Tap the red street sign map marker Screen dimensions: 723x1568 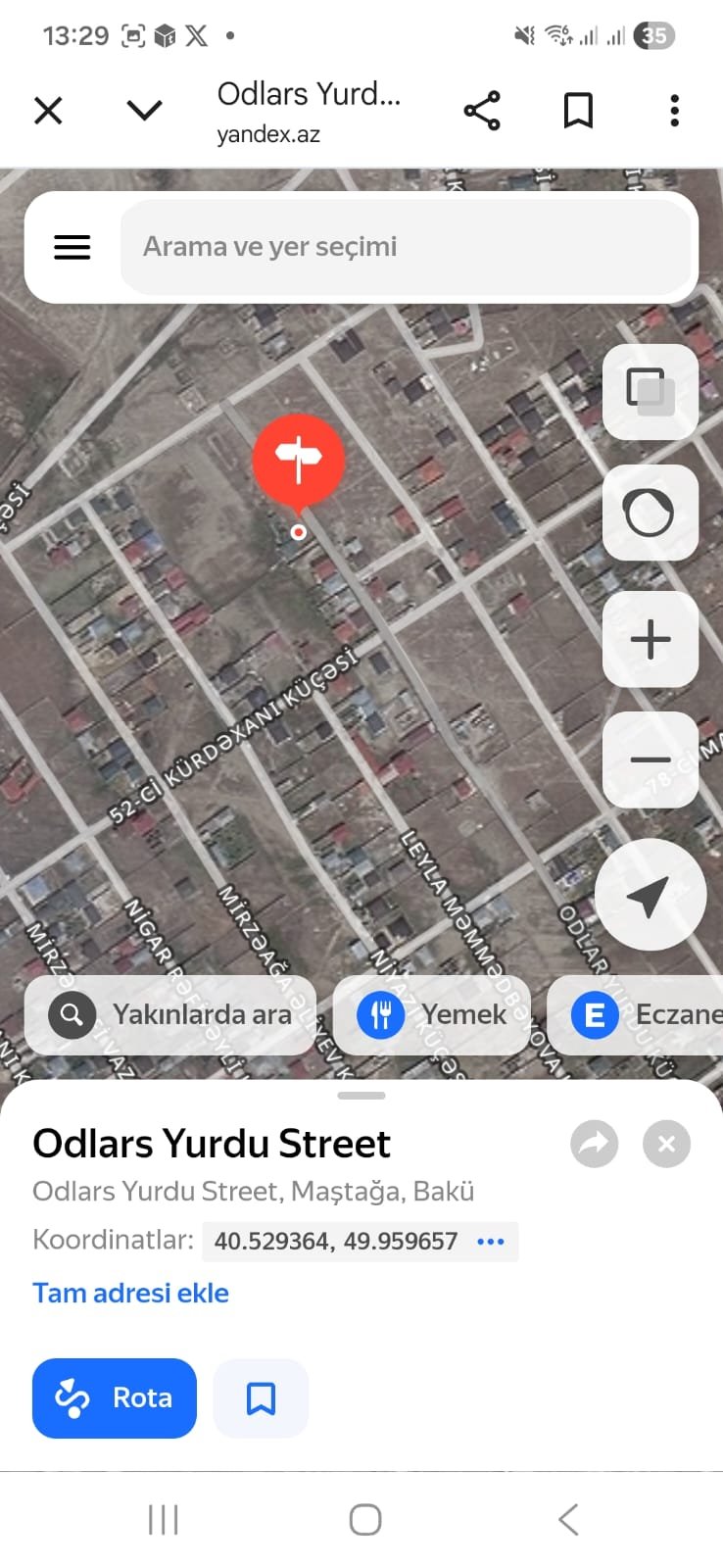pos(299,459)
